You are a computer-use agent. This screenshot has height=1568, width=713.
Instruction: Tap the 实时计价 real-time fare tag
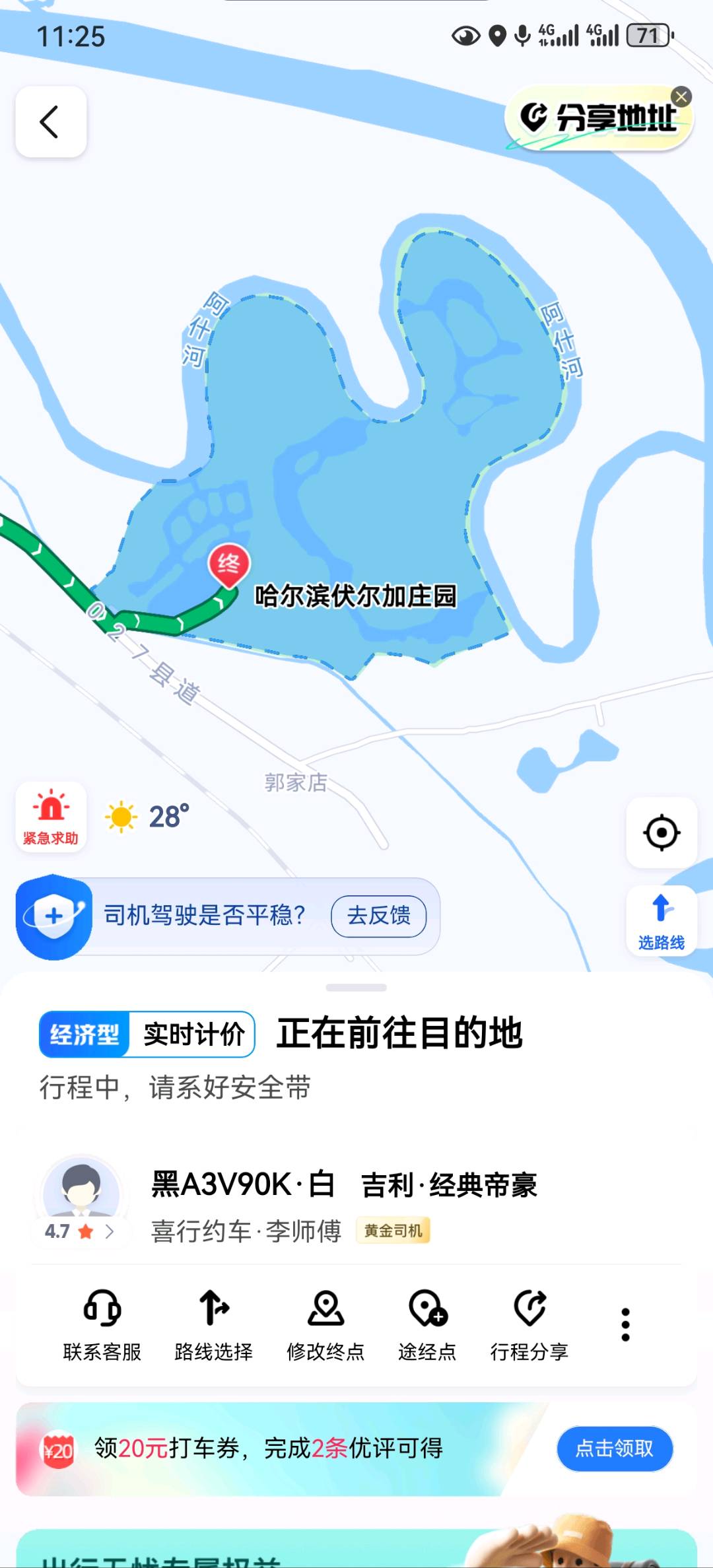pos(193,1035)
